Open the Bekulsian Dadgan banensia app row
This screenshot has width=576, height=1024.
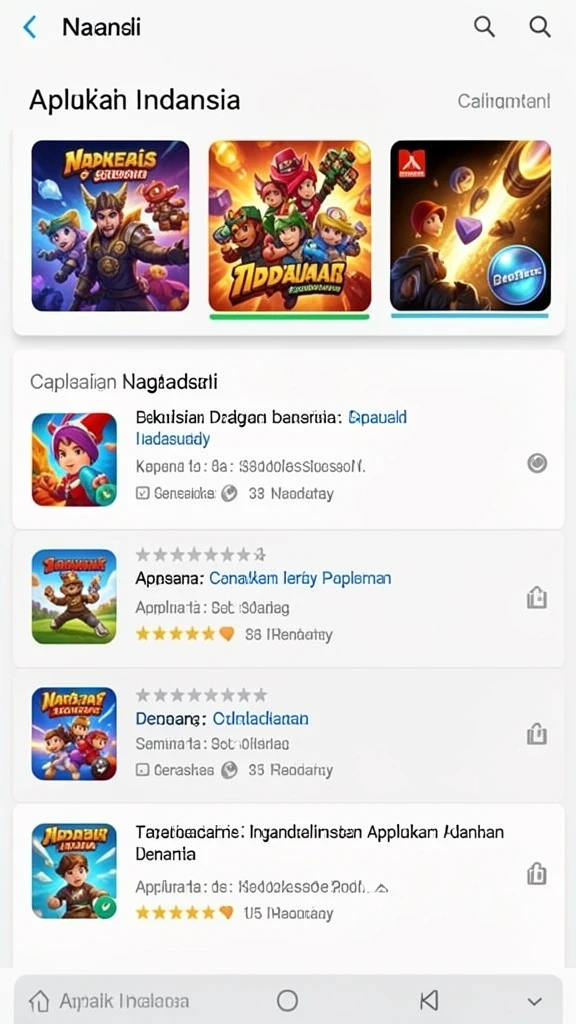(x=288, y=459)
